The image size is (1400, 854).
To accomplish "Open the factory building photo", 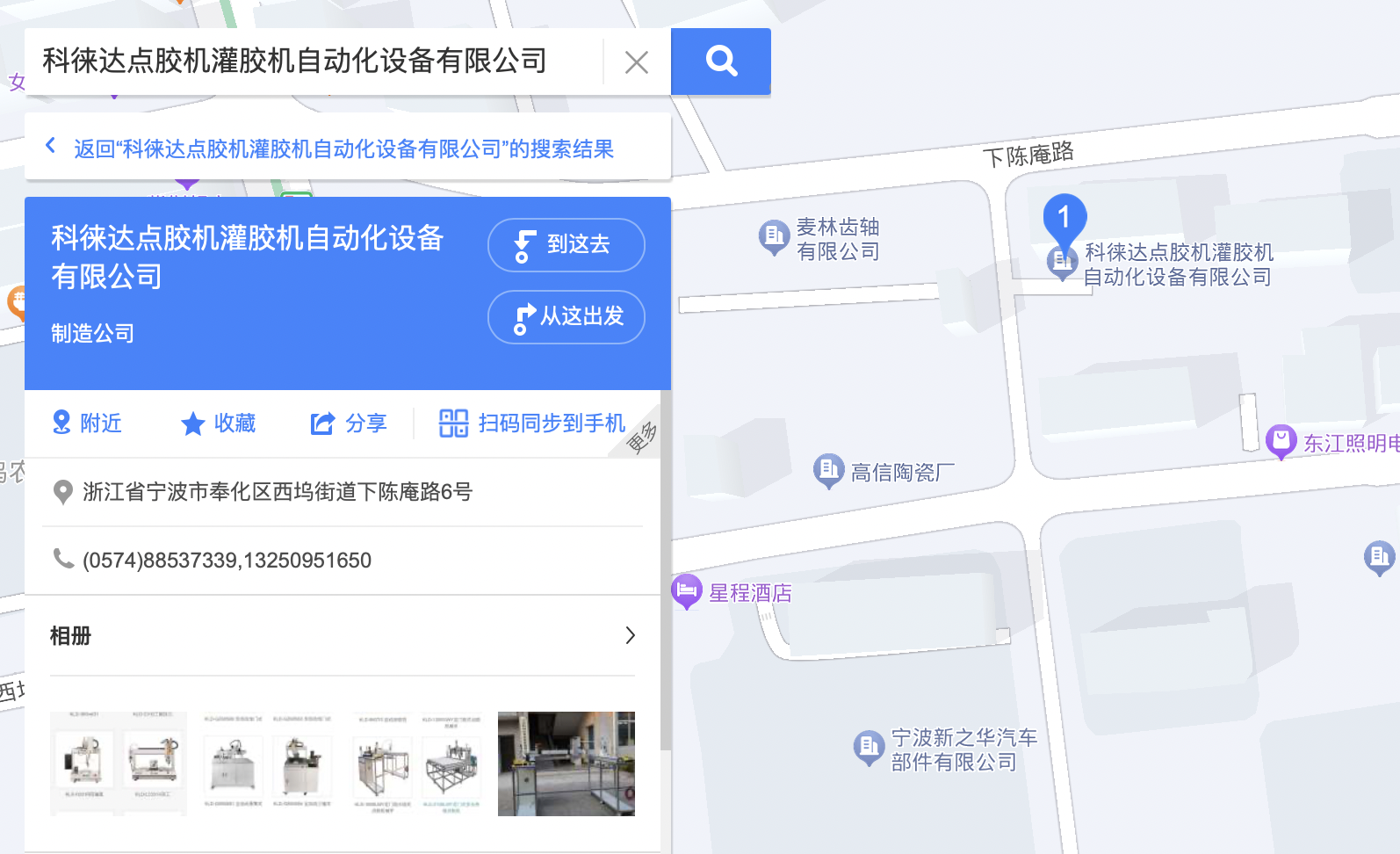I will point(566,763).
